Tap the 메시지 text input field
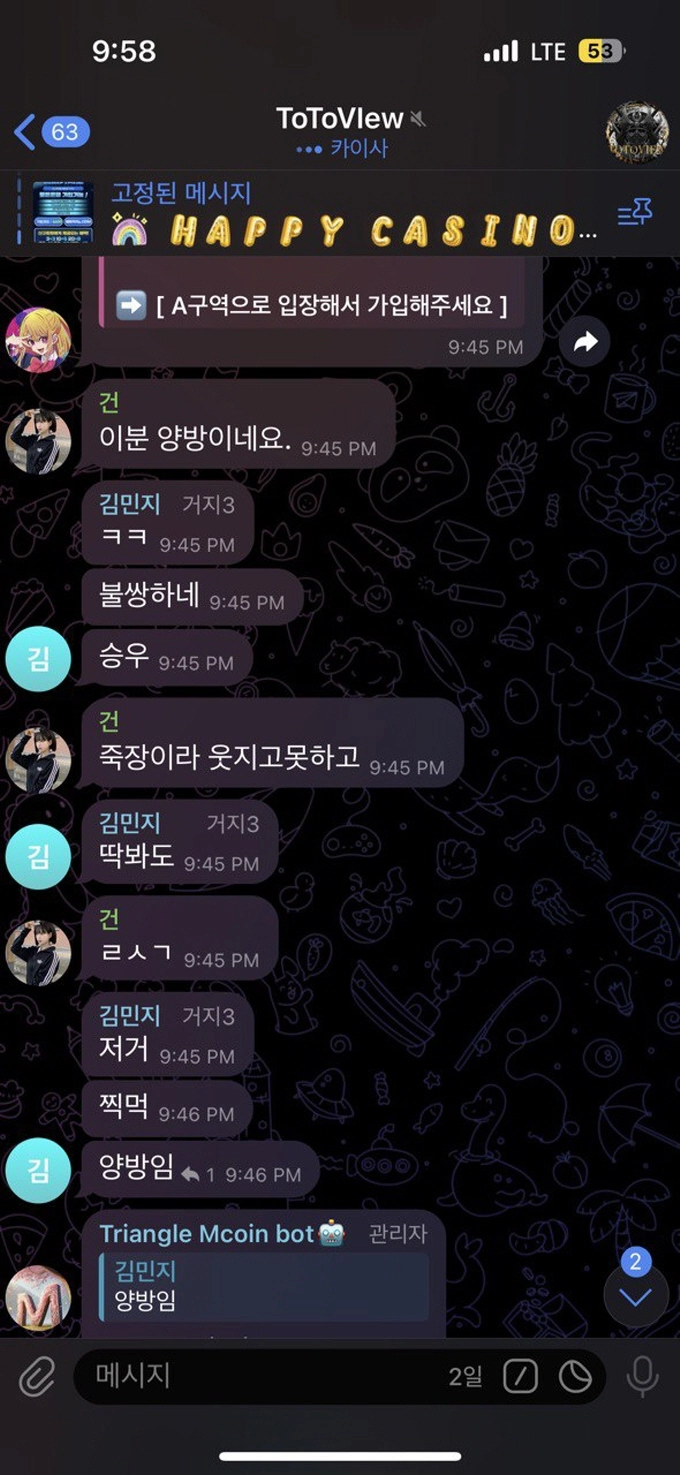 tap(260, 1377)
